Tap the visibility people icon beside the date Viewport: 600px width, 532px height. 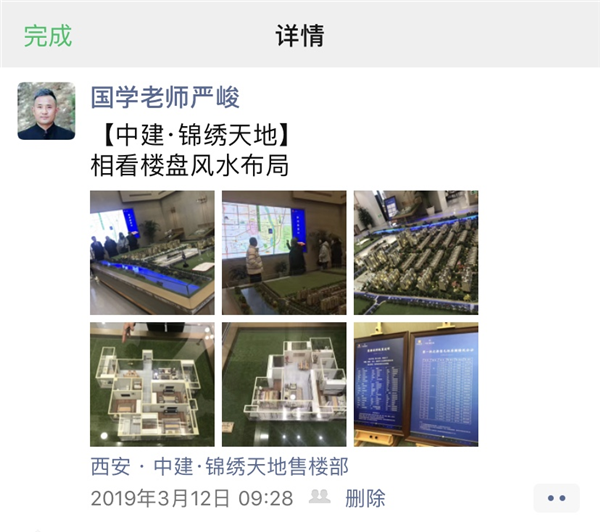[320, 497]
